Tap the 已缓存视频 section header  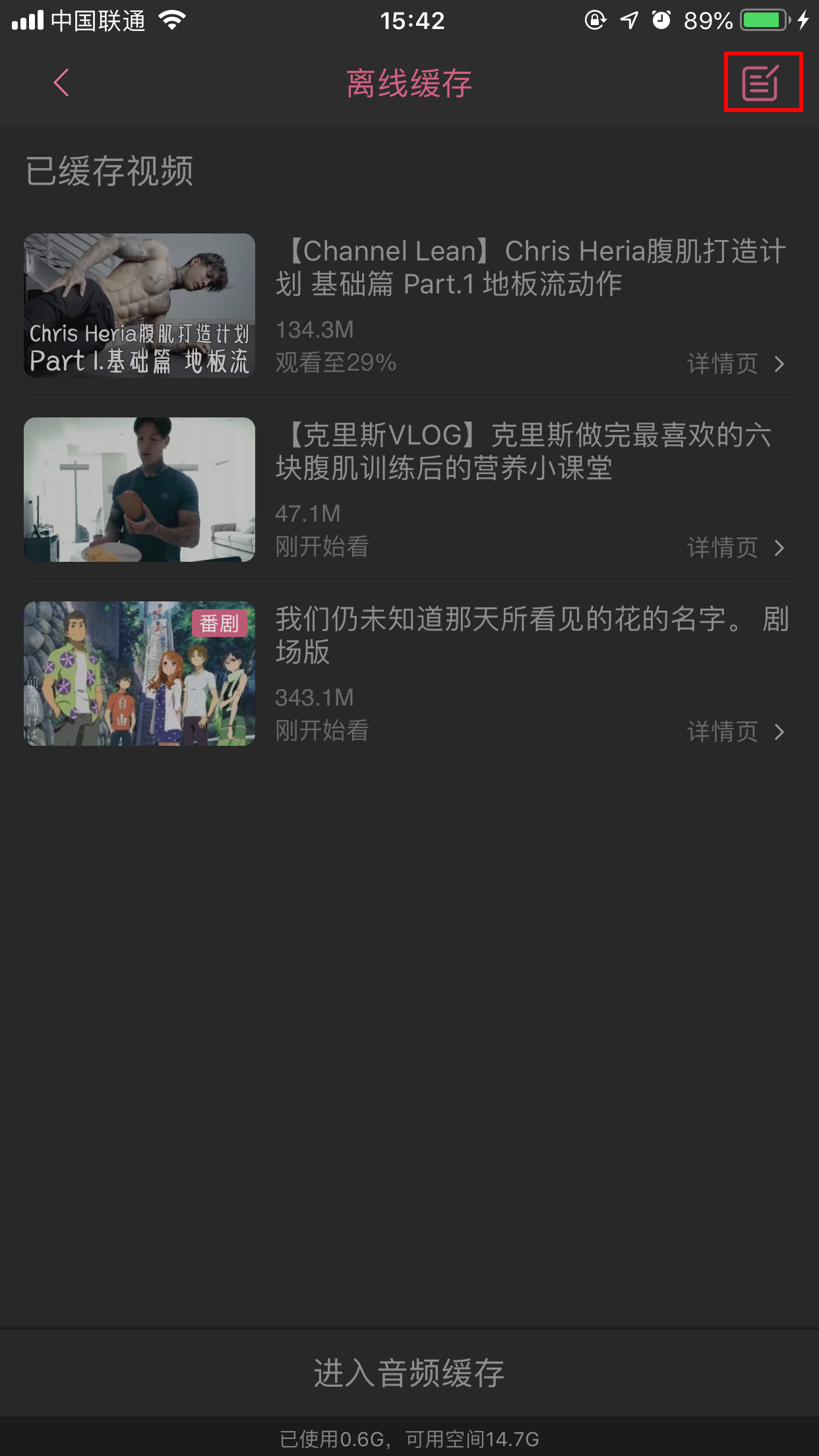(x=110, y=170)
